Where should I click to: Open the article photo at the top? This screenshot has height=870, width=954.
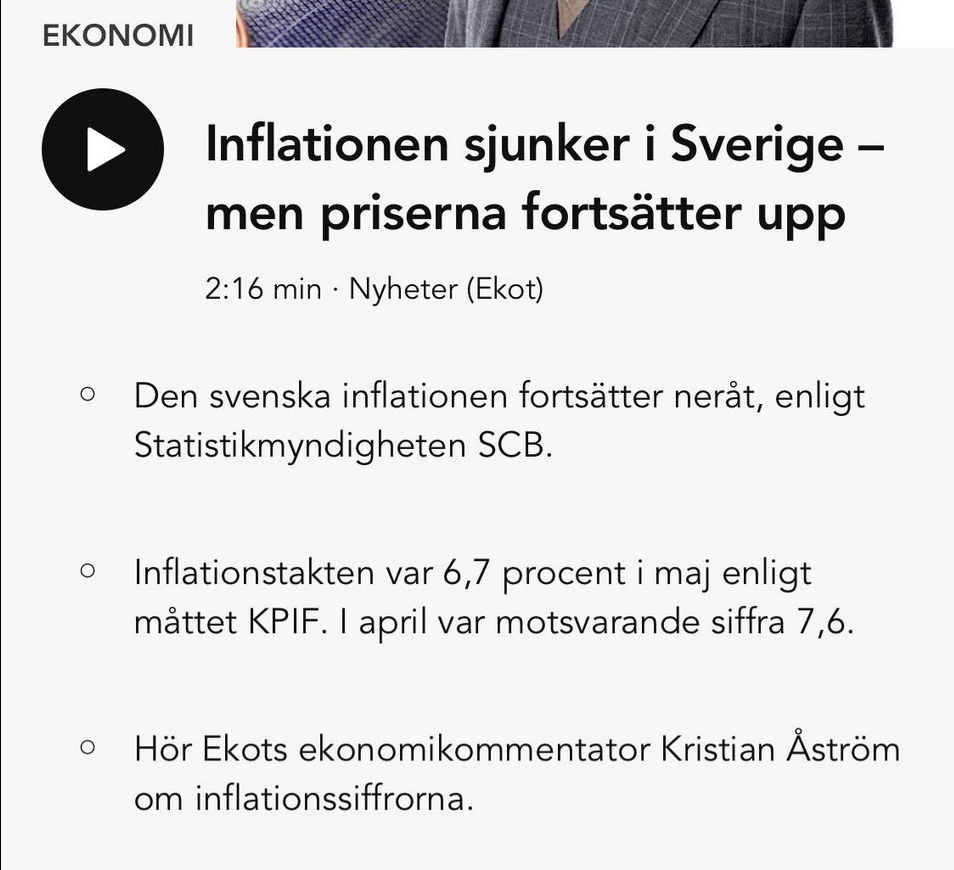563,22
